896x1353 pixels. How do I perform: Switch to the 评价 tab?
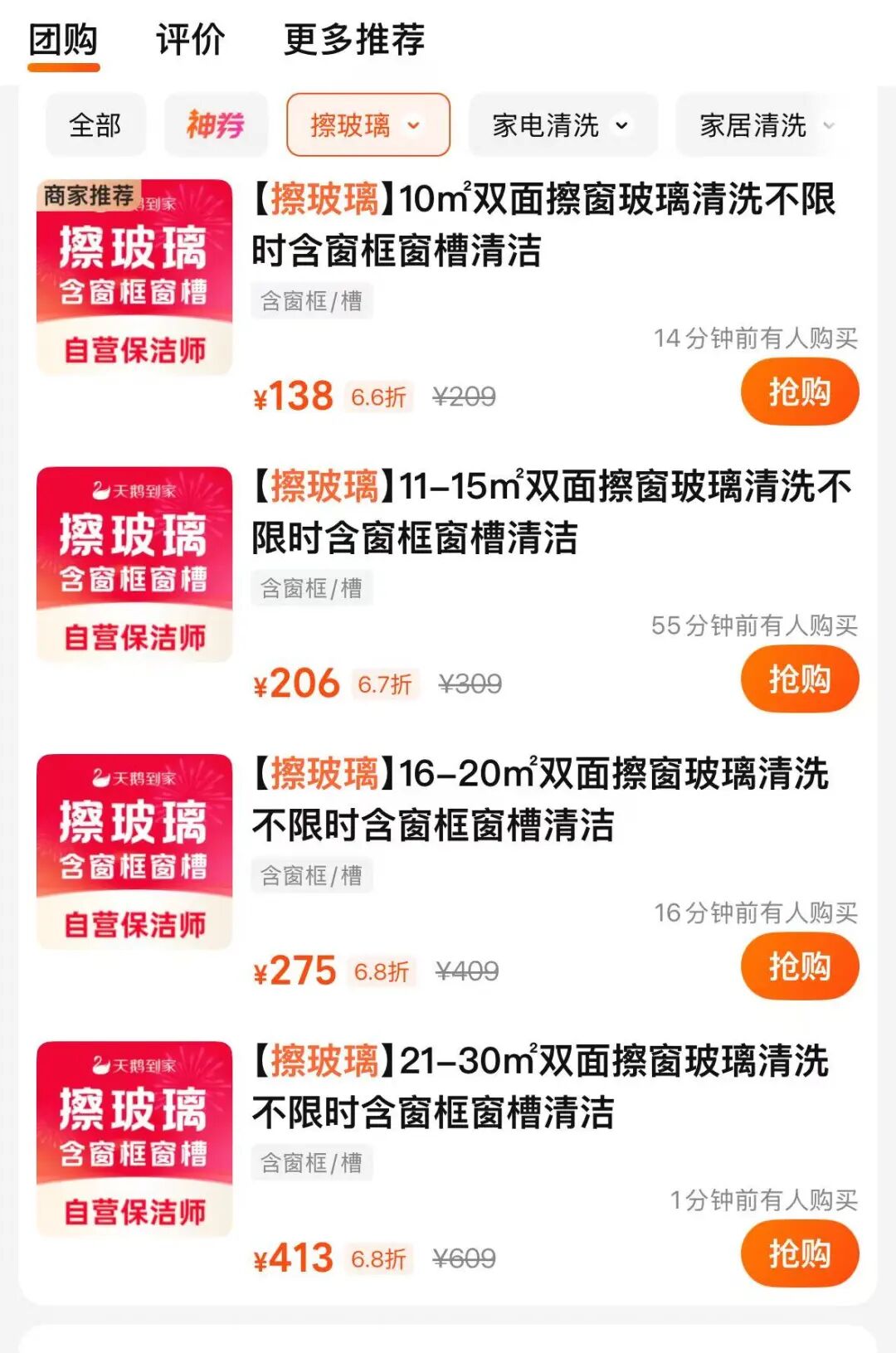(x=190, y=41)
